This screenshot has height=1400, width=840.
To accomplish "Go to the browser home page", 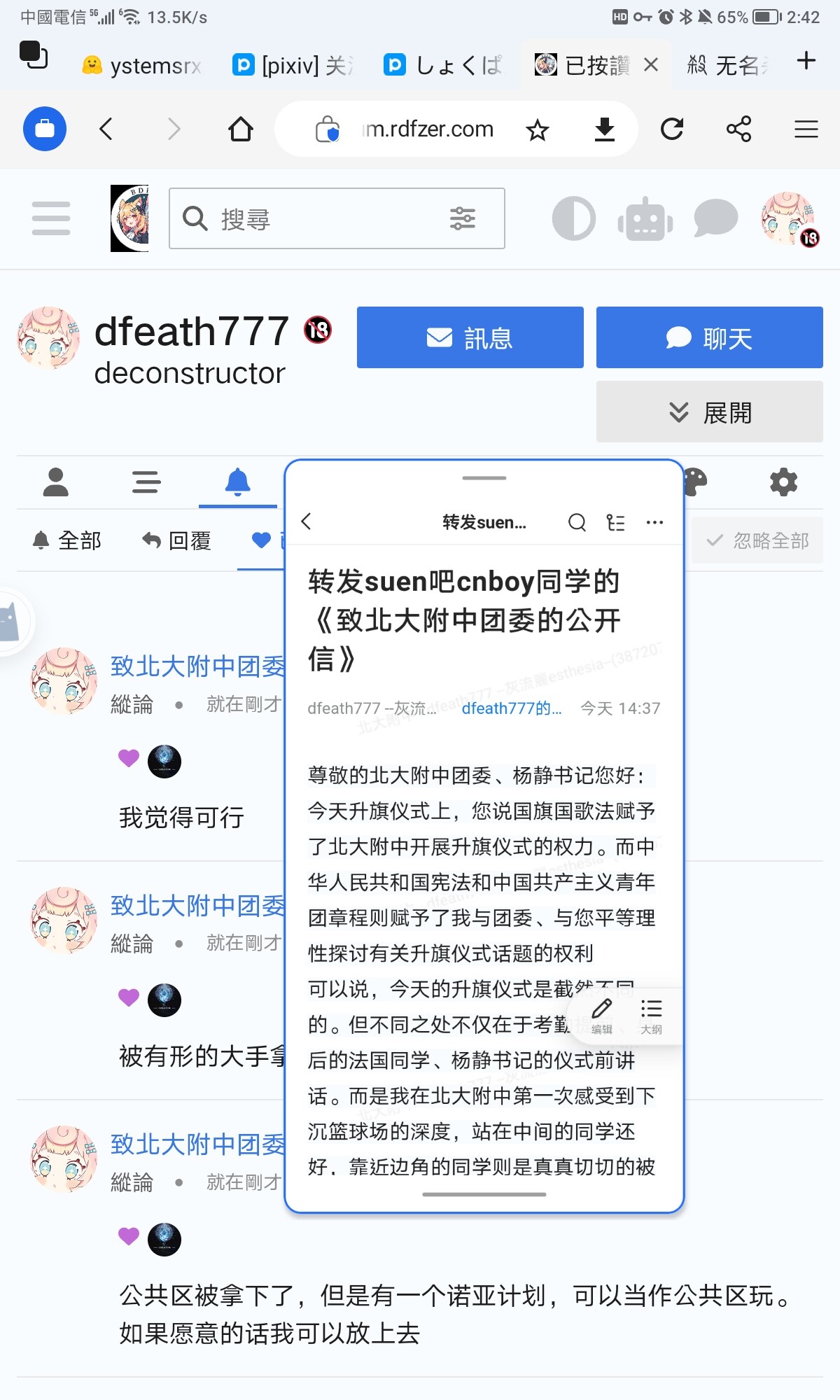I will coord(240,129).
